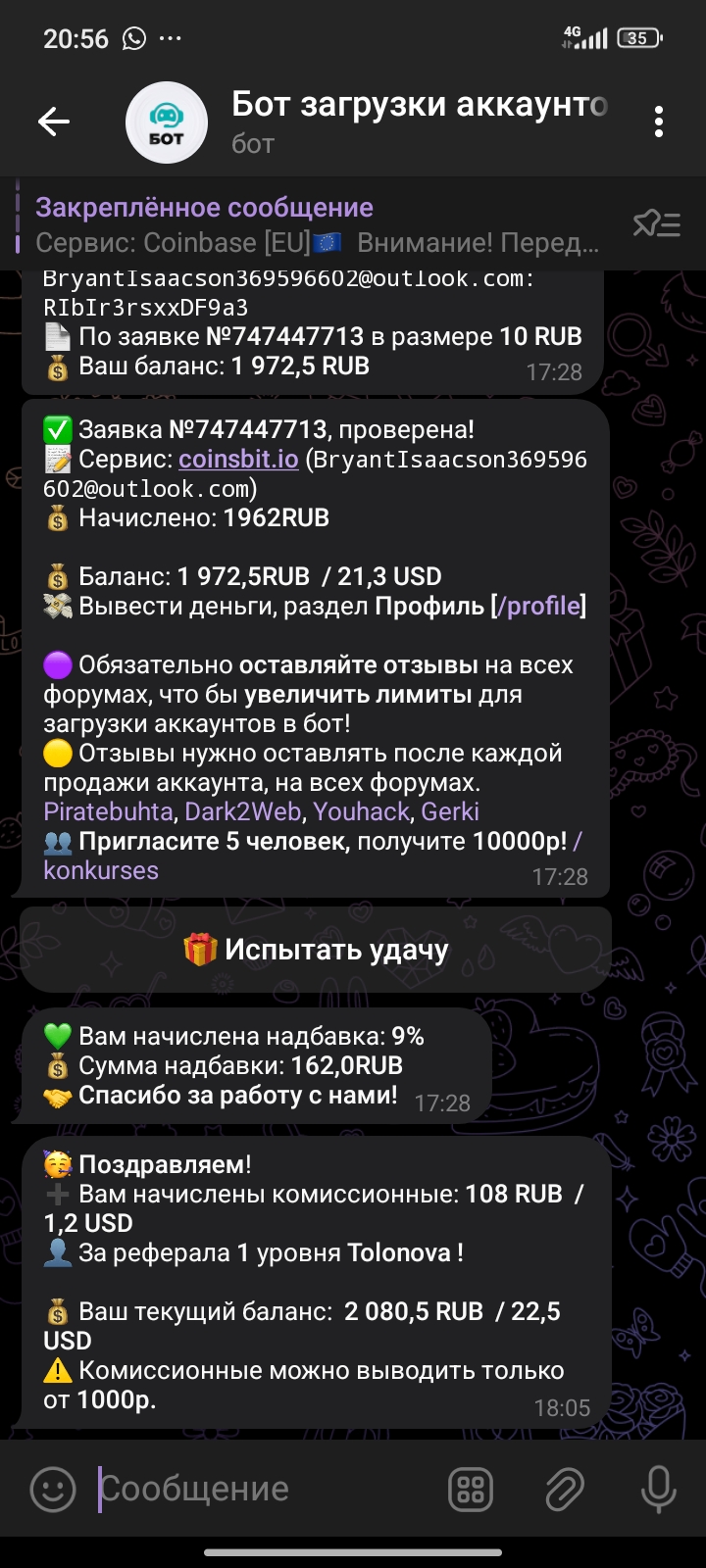
Task: Open the pinned message about Coinbase [EU]
Action: (314, 224)
